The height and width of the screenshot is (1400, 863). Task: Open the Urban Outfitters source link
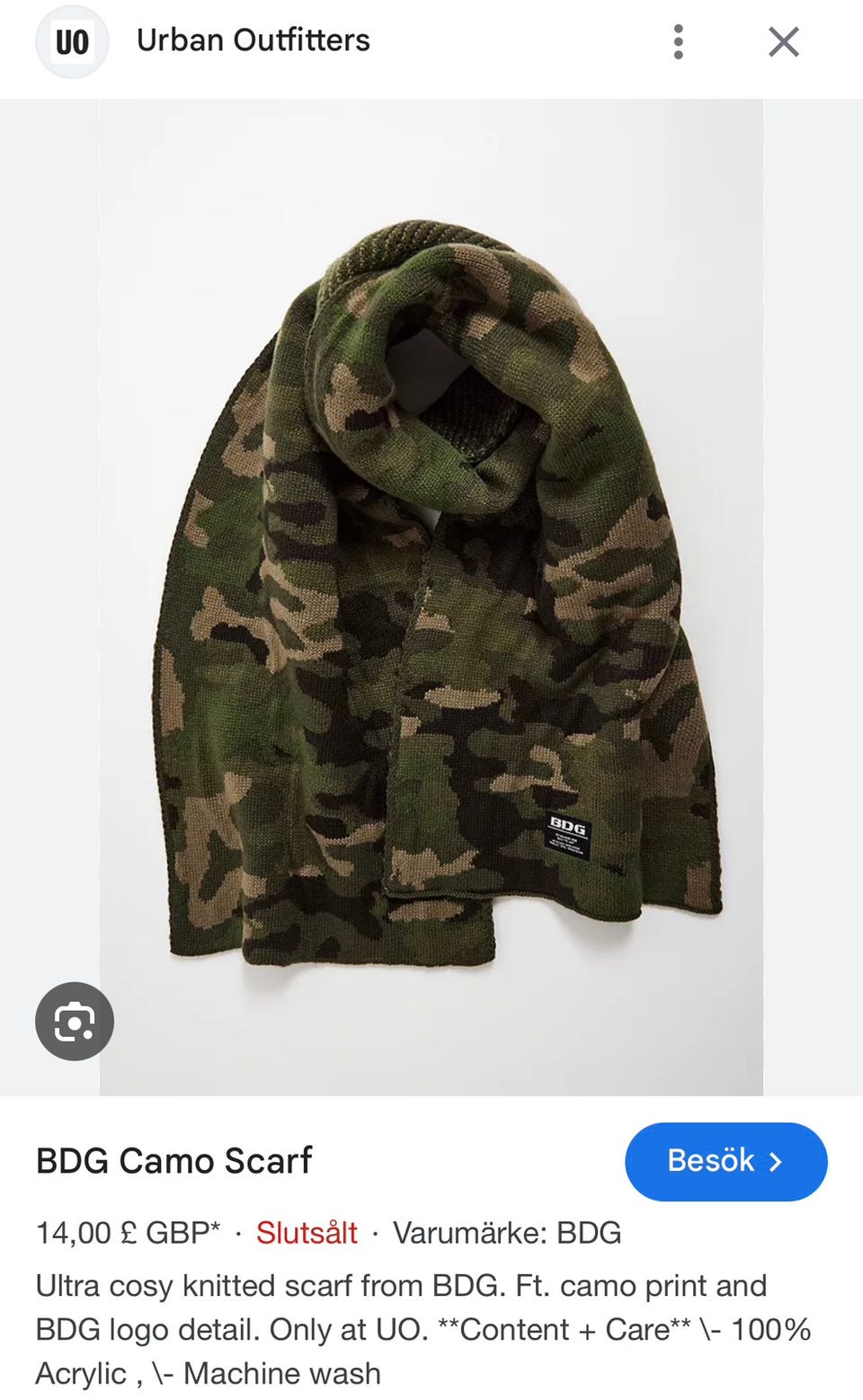point(253,40)
